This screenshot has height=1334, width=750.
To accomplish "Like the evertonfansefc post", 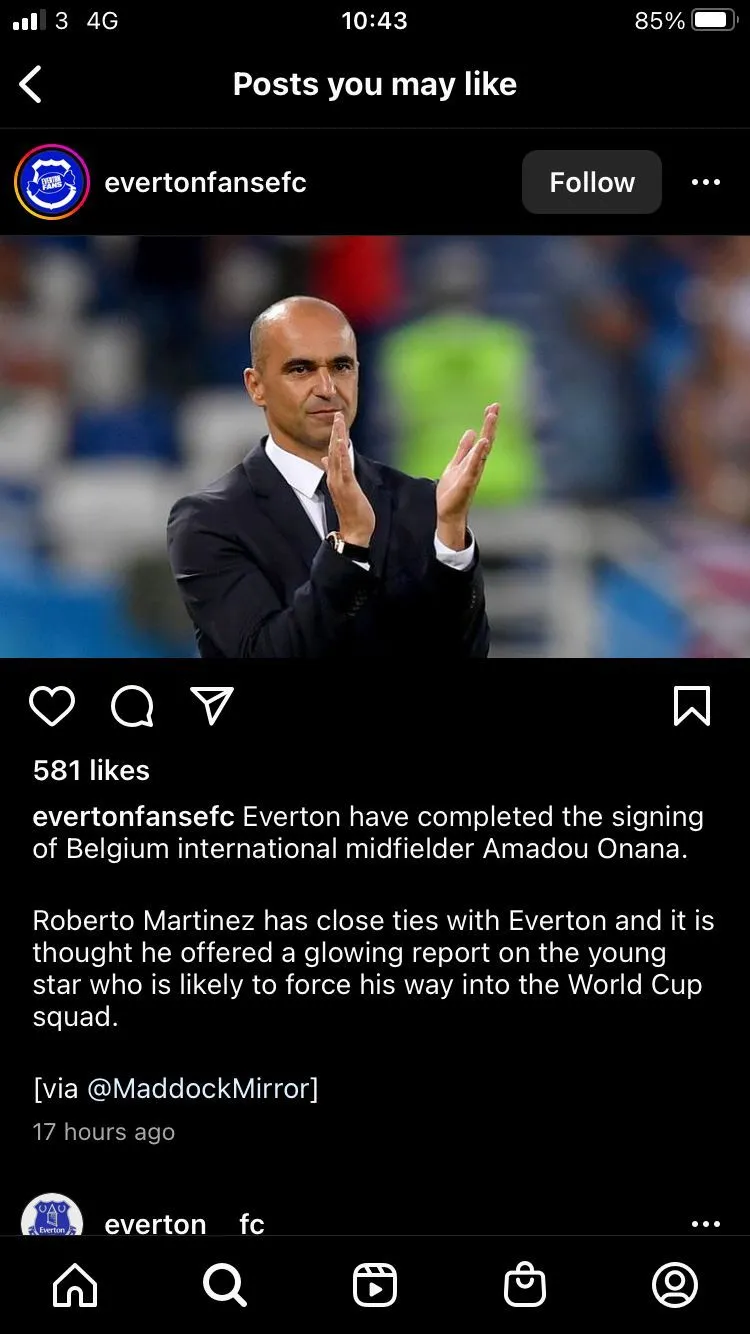I will [52, 706].
